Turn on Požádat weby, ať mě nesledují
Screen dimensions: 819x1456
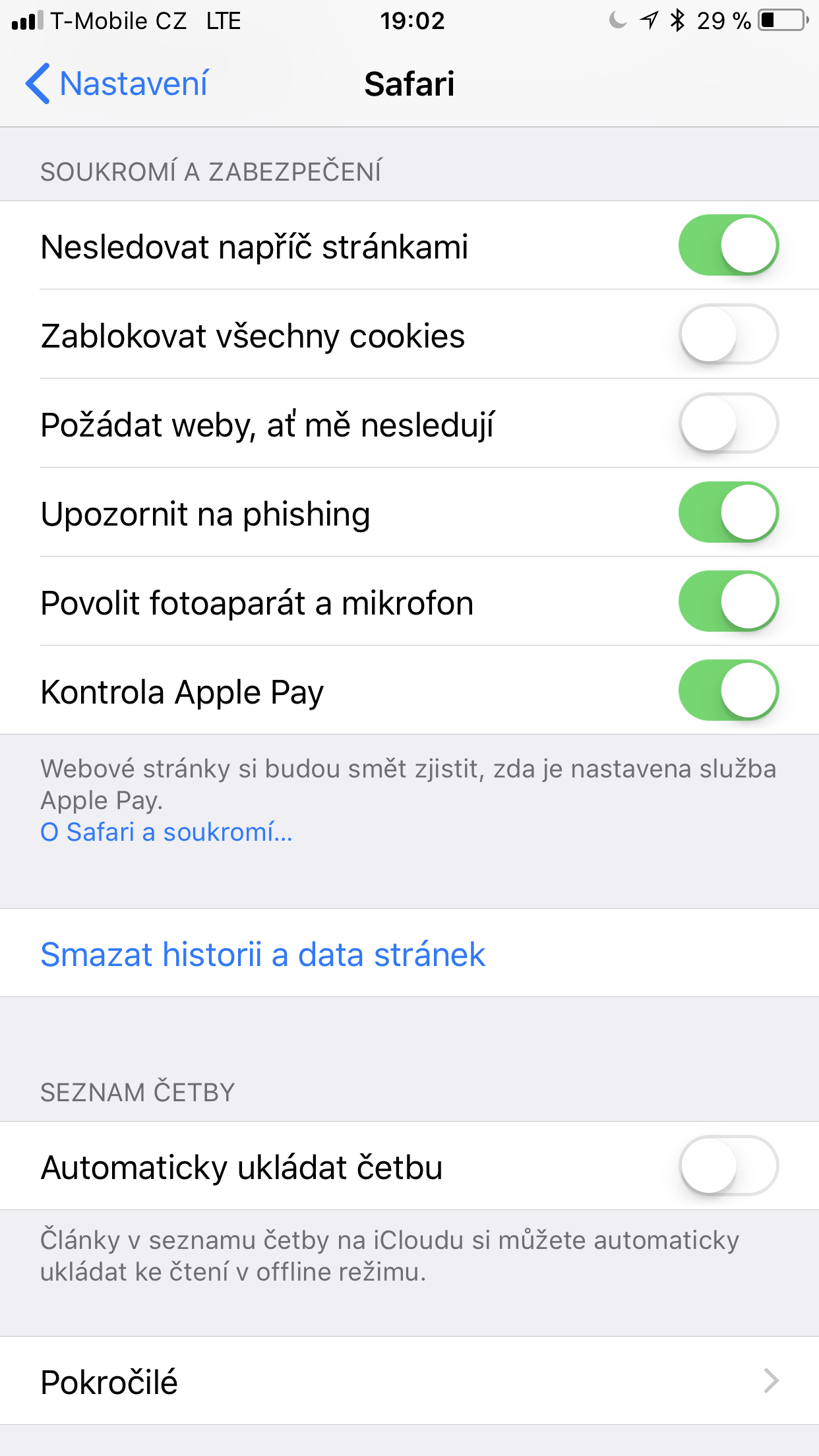[x=729, y=423]
